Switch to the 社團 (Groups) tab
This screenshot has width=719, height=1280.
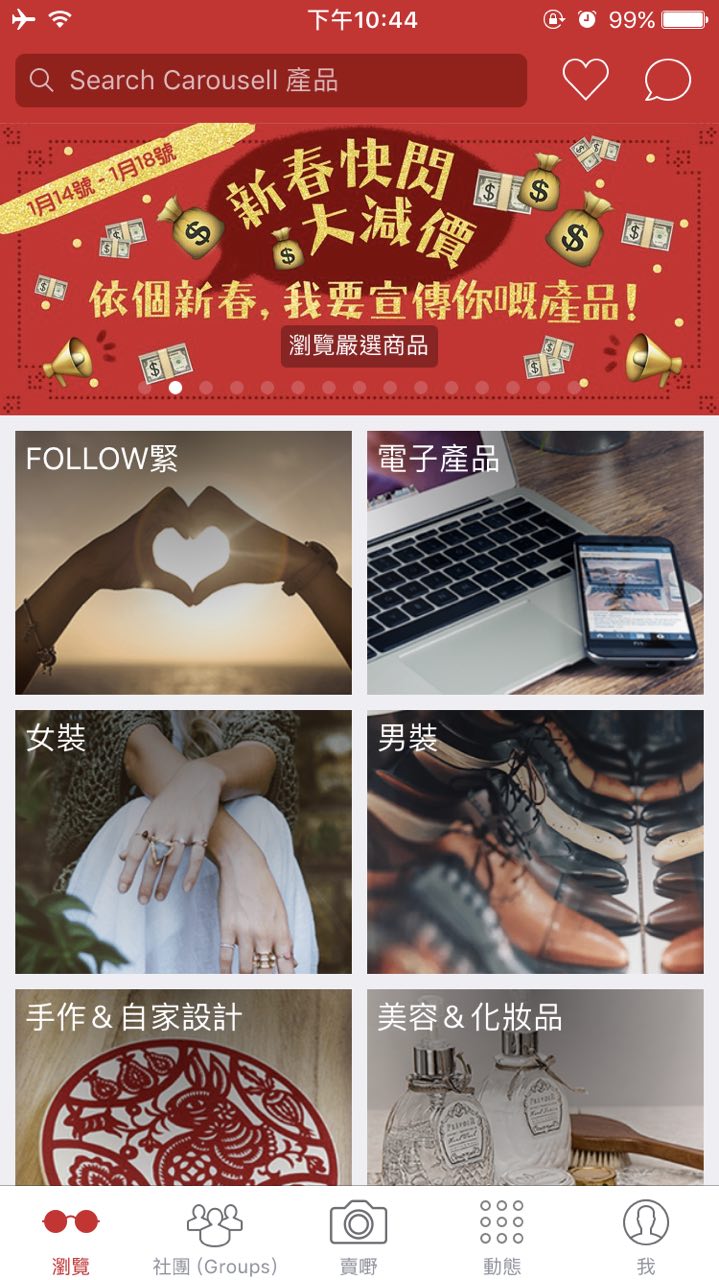[x=215, y=1236]
